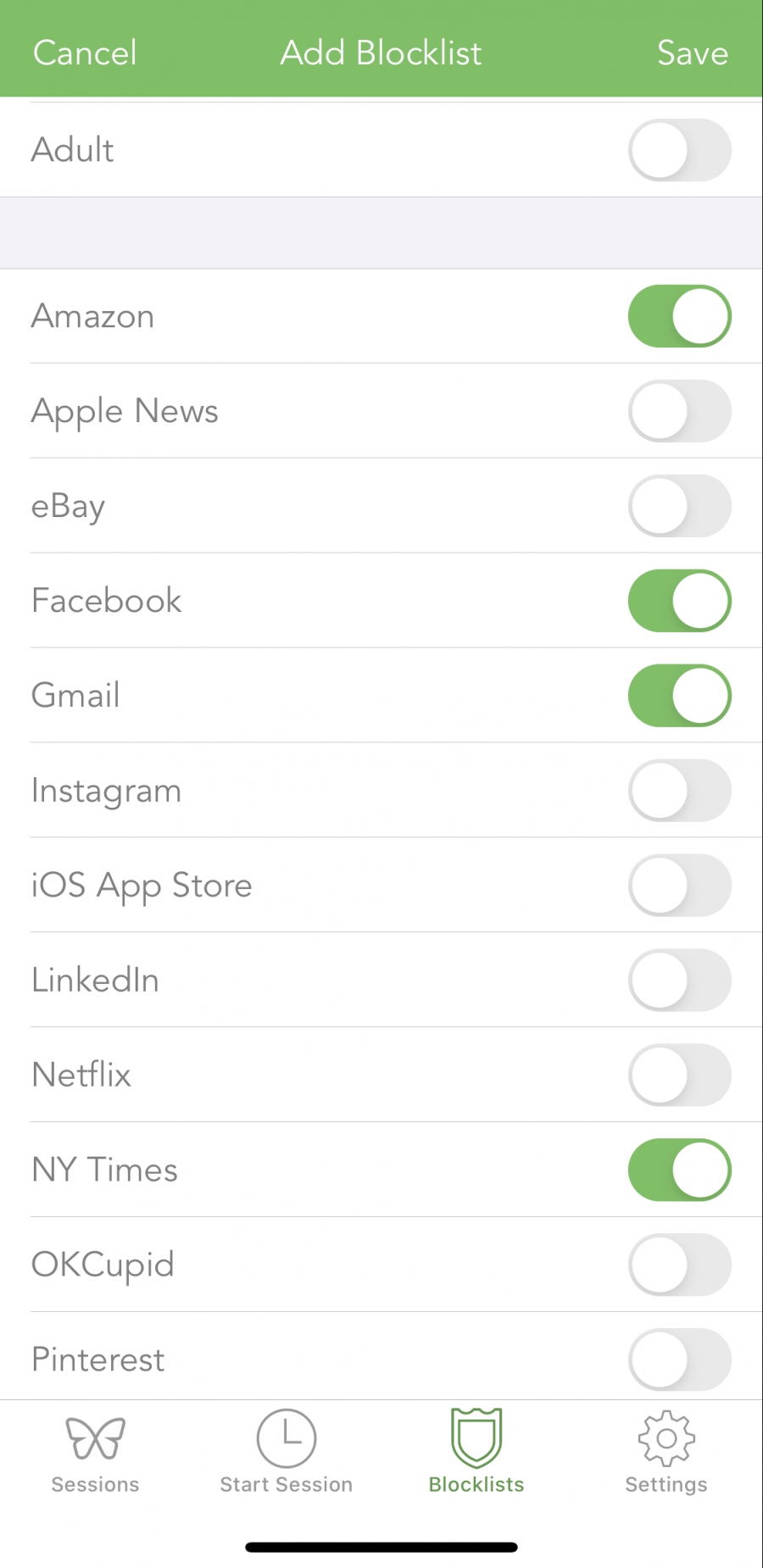Open the Sessions butterfly icon
Screen dimensions: 763x1568
click(93, 1449)
